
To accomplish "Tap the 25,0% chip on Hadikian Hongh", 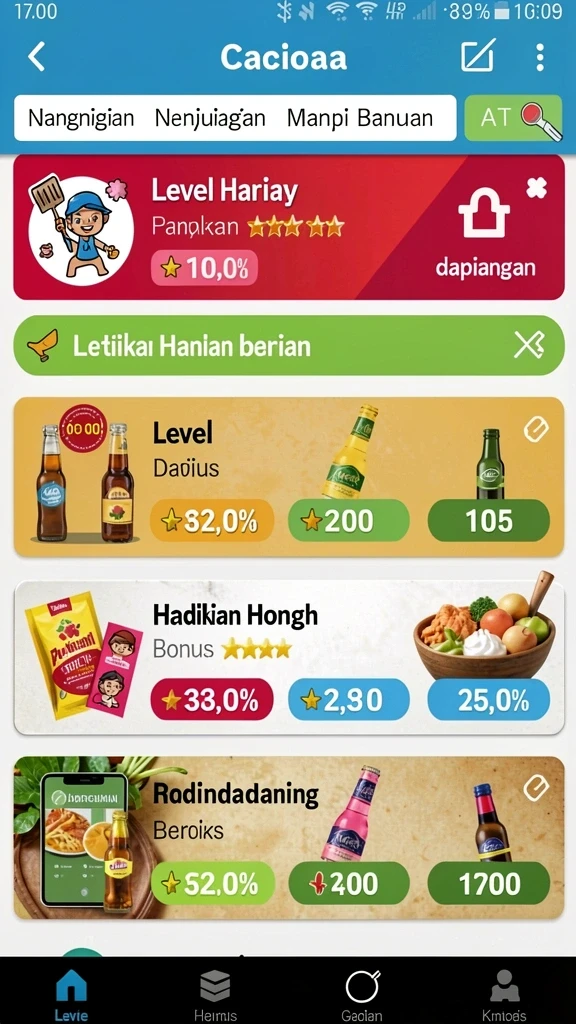I will click(x=488, y=699).
